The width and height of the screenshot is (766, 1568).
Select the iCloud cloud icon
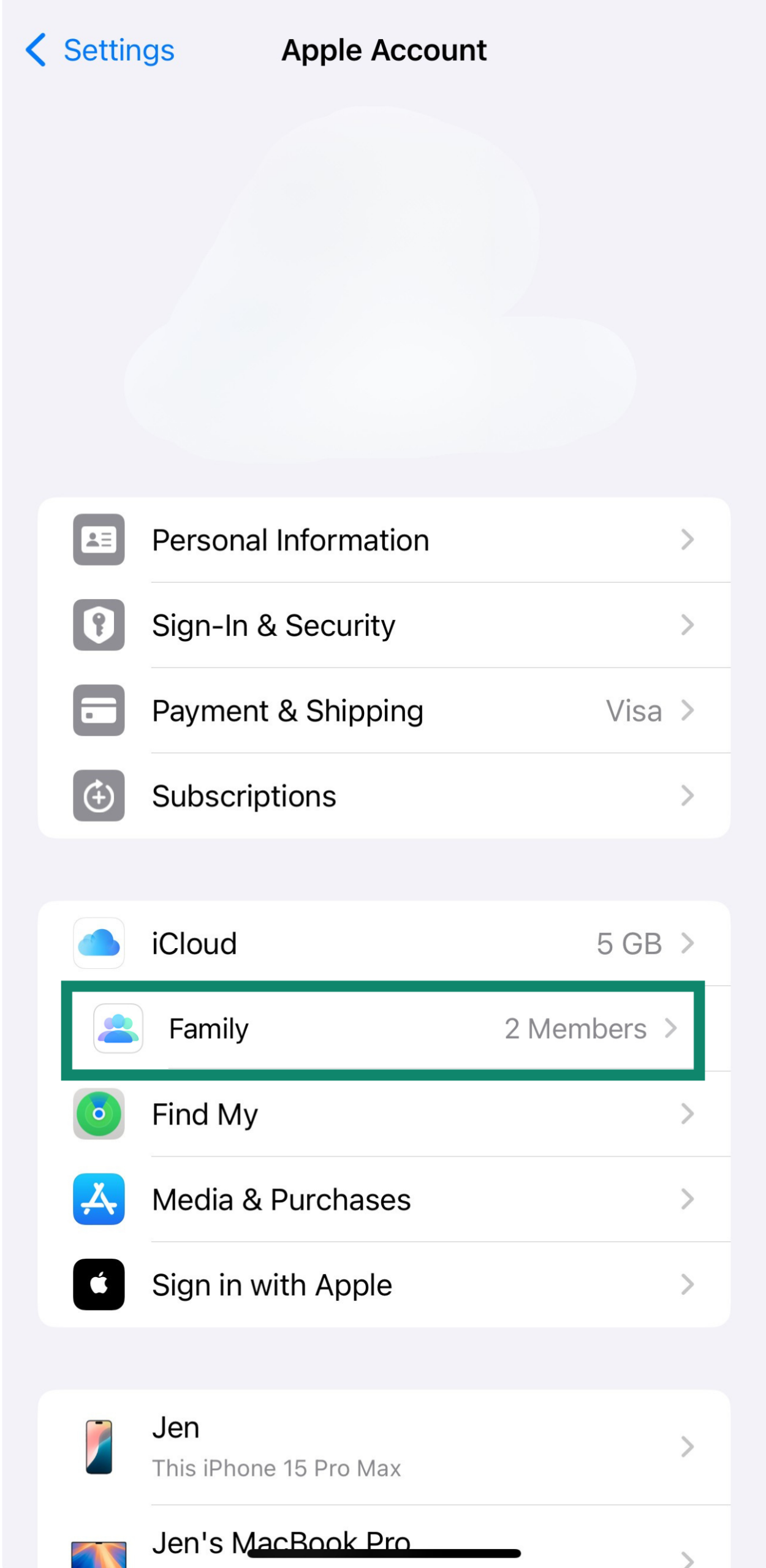pos(99,943)
